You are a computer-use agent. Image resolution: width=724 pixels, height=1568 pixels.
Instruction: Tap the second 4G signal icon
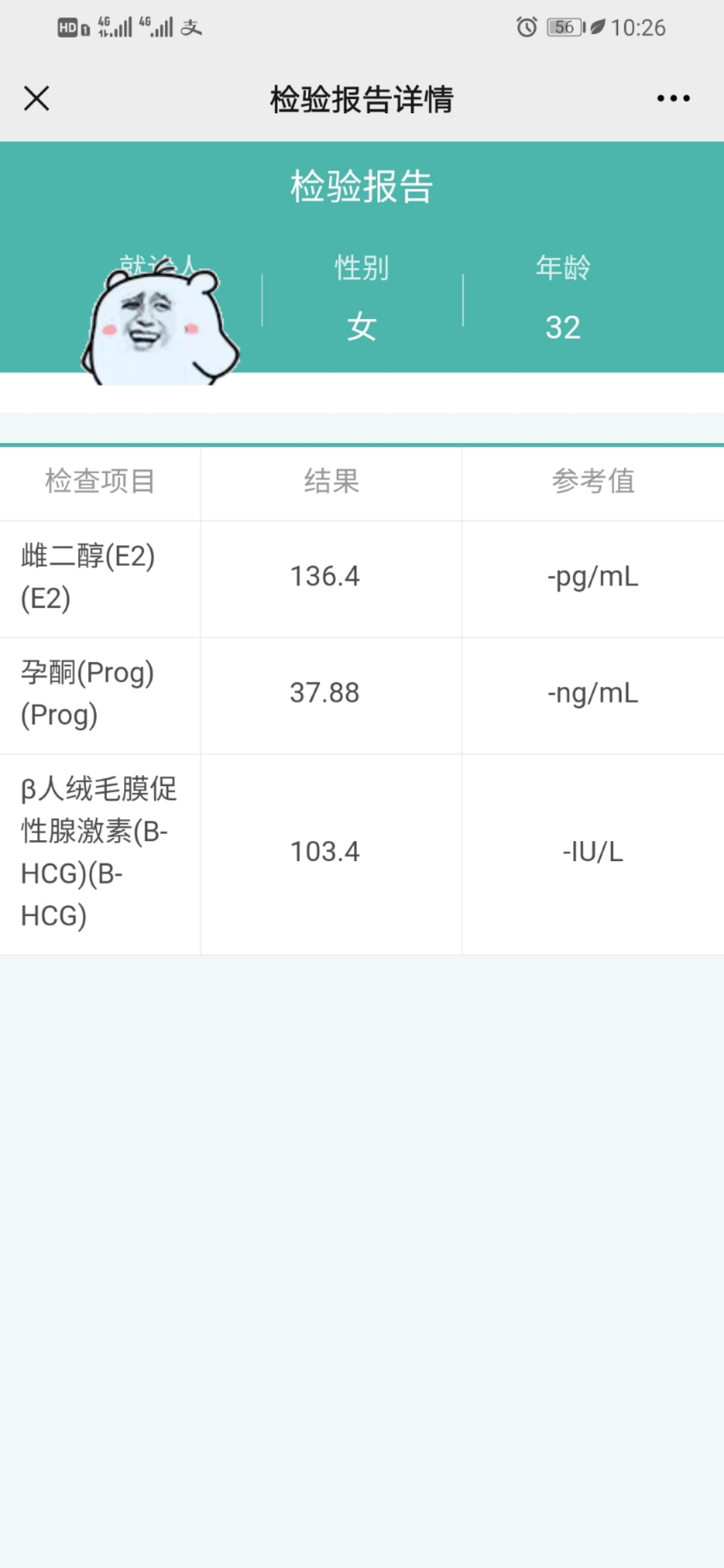156,27
